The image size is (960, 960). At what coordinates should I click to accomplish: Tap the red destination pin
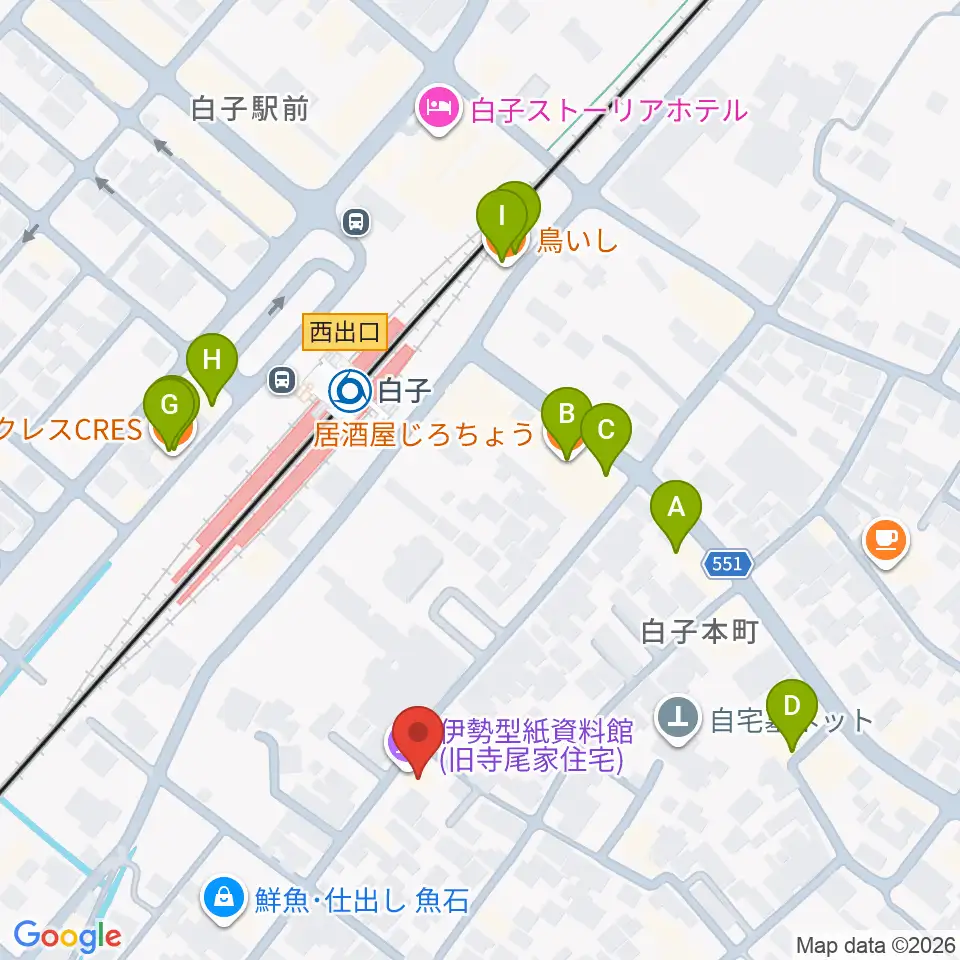tap(418, 740)
